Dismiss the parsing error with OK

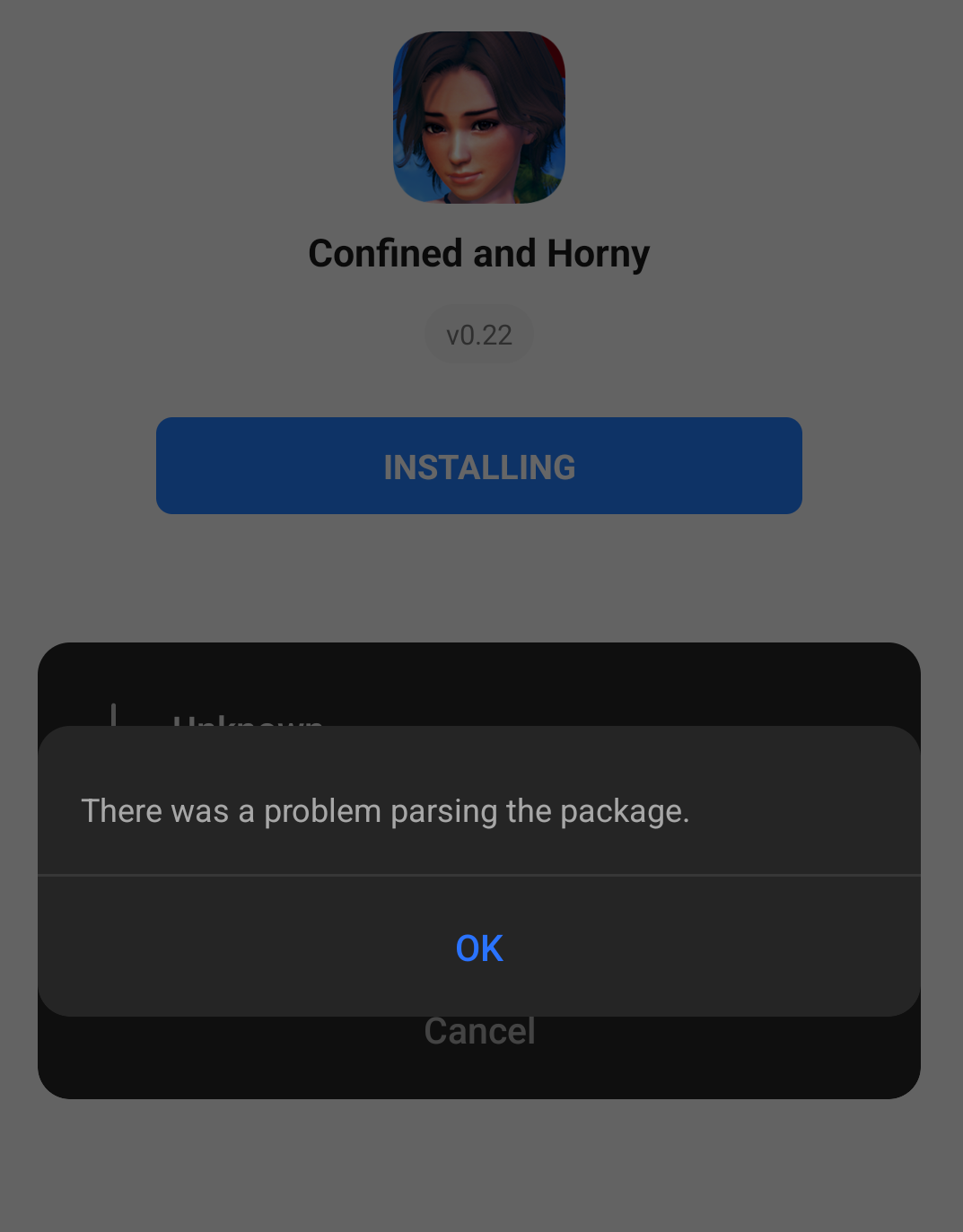(x=479, y=948)
